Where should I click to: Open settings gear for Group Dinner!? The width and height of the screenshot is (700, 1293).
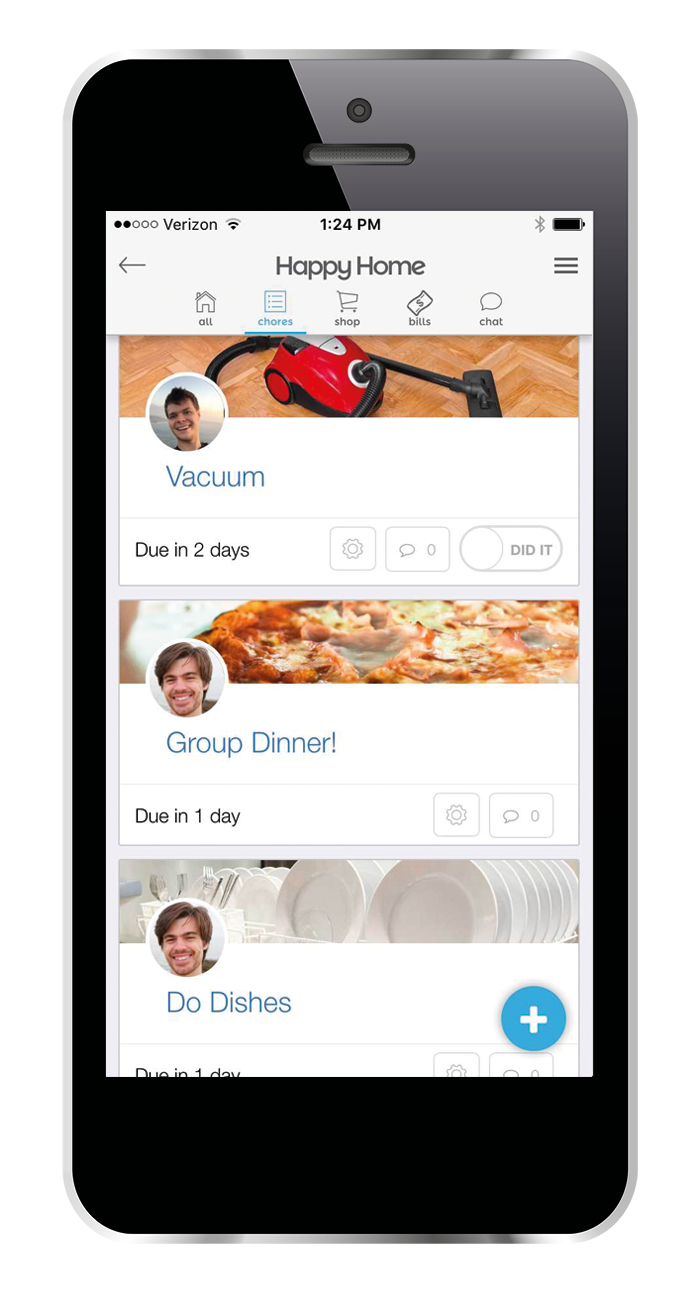tap(456, 815)
